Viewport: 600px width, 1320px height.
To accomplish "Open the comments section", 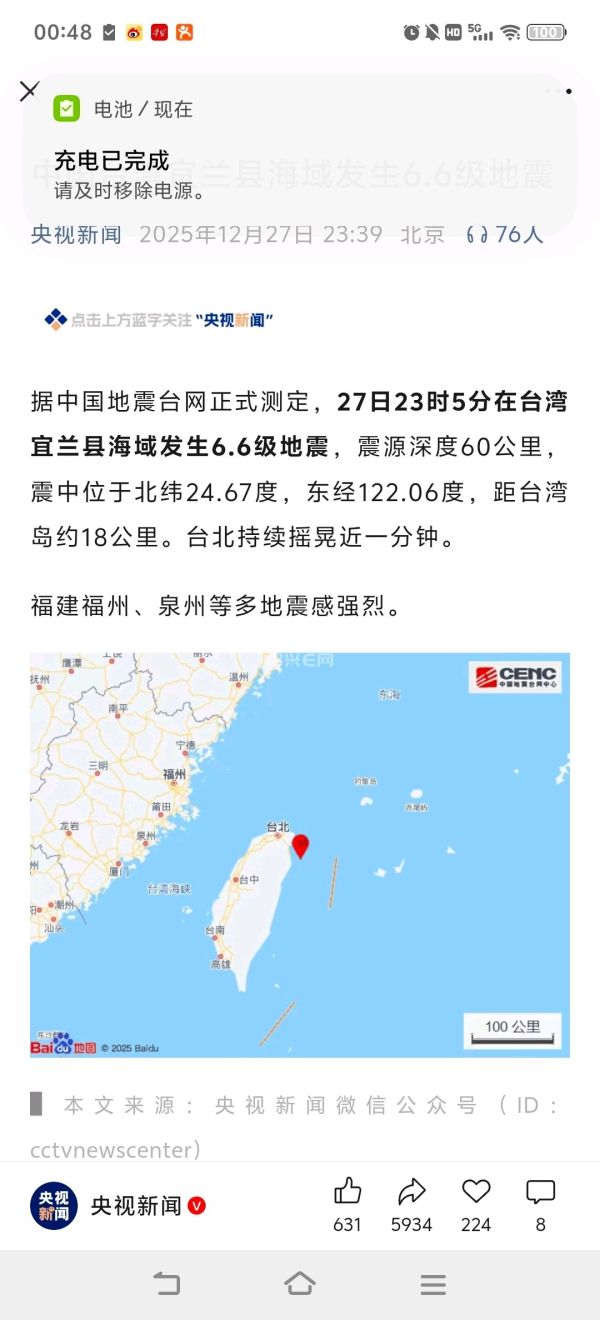I will coord(540,1203).
